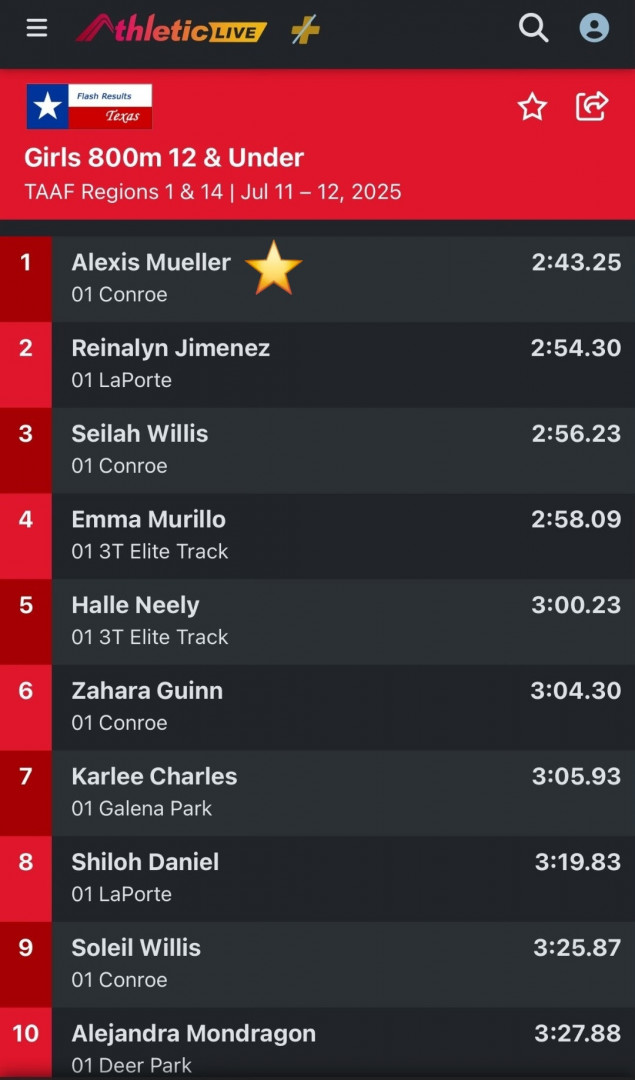Viewport: 635px width, 1080px height.
Task: Share the Girls 800m results
Action: click(592, 106)
